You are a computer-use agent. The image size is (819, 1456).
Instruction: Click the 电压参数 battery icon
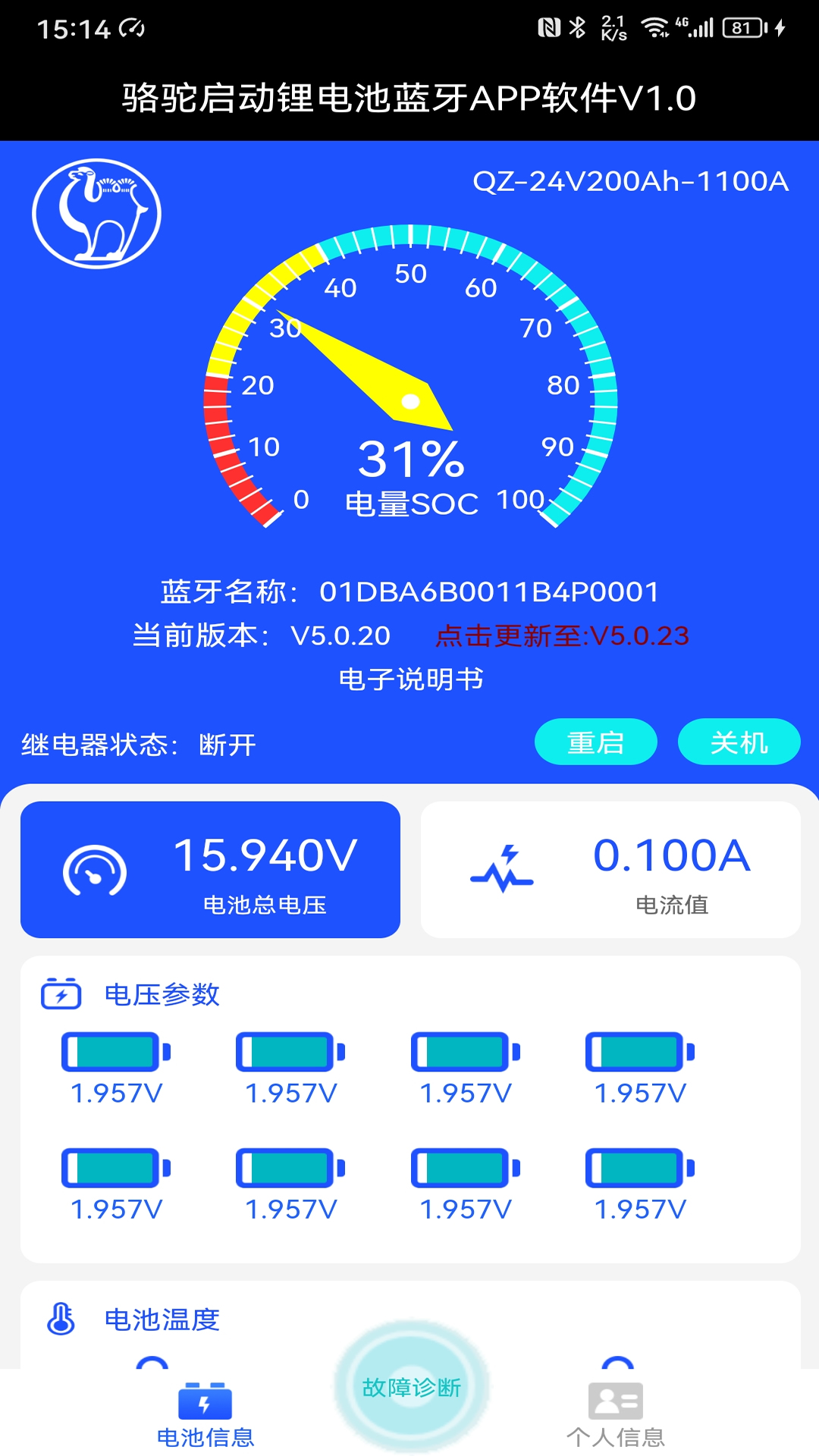(61, 994)
